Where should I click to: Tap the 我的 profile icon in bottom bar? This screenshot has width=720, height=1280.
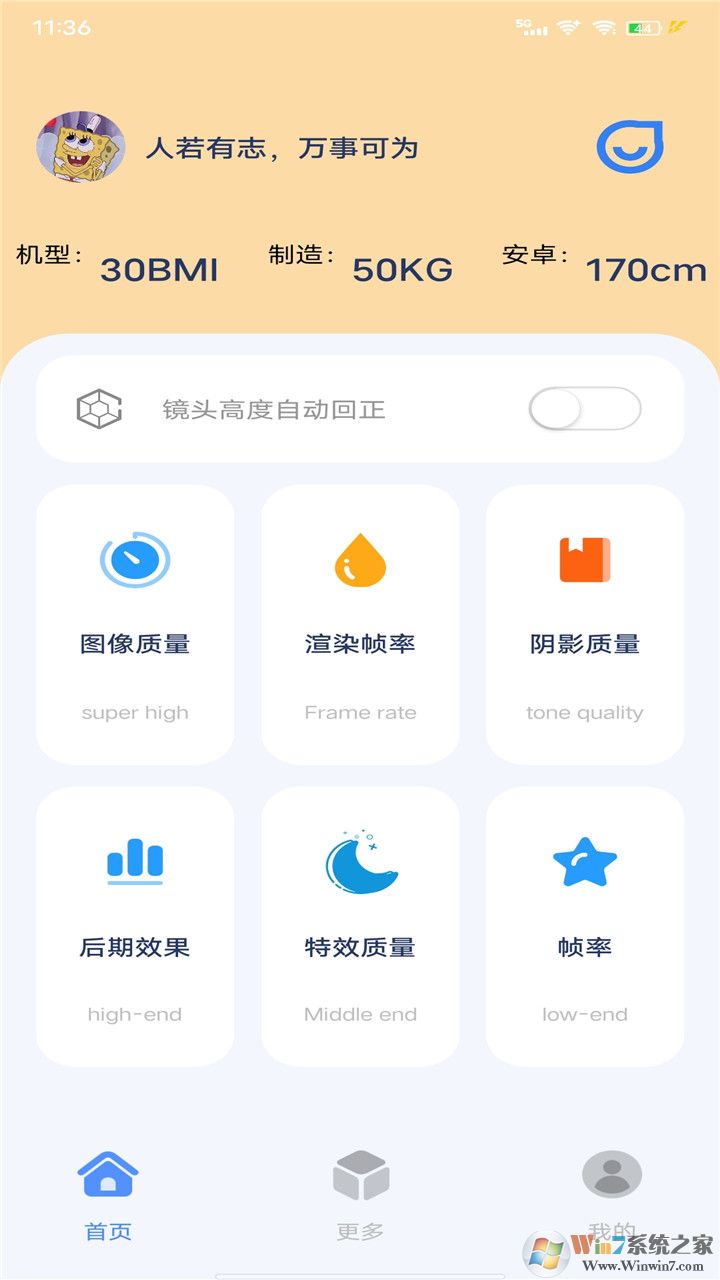[612, 1175]
